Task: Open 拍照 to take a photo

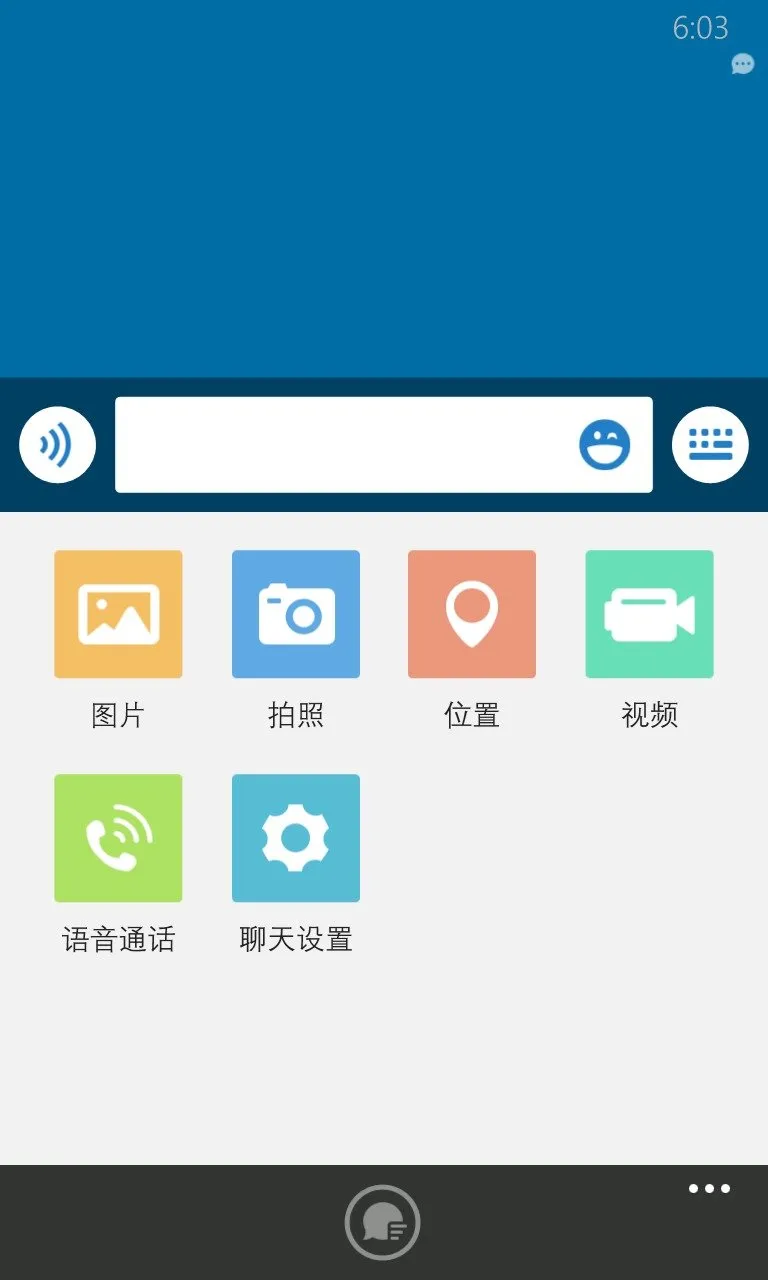Action: (296, 614)
